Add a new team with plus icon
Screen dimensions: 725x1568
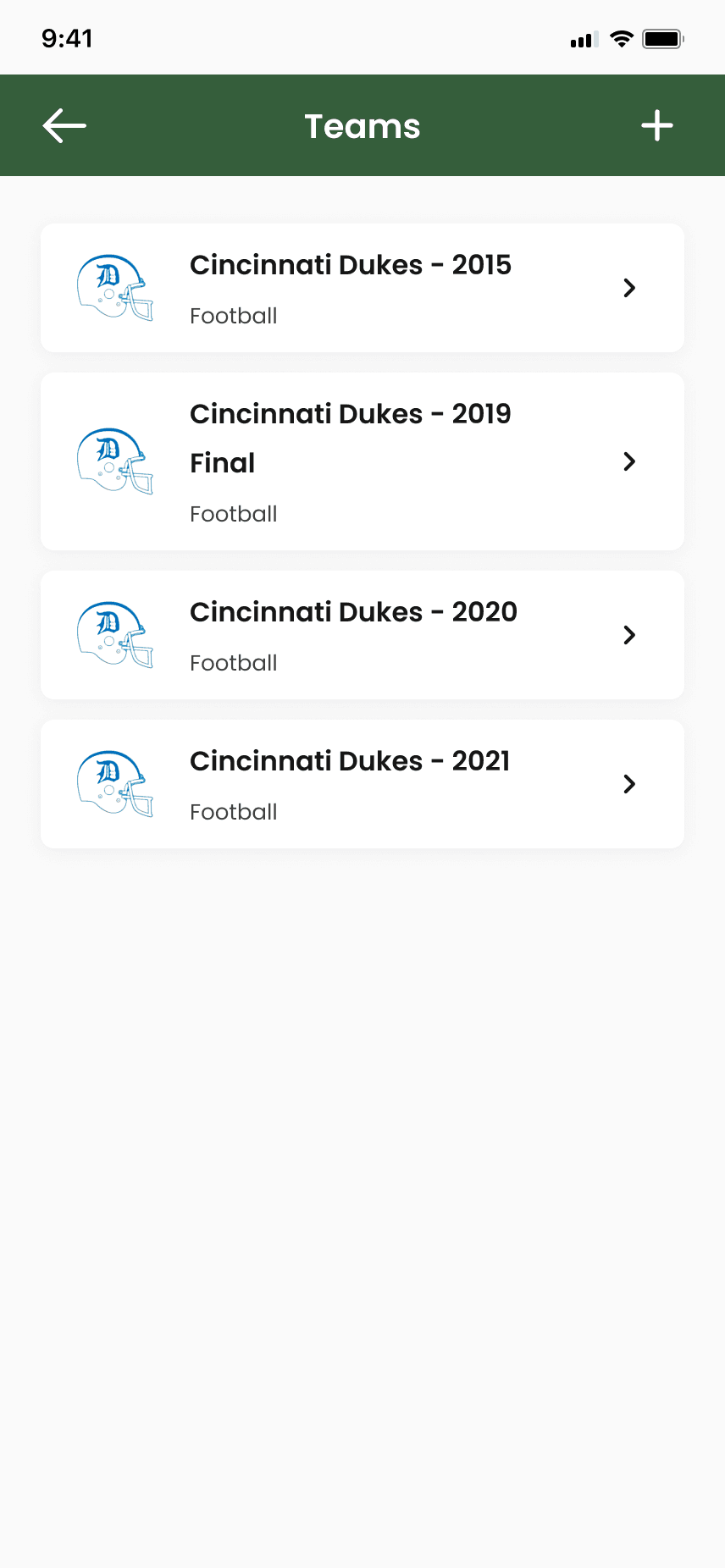pyautogui.click(x=657, y=126)
